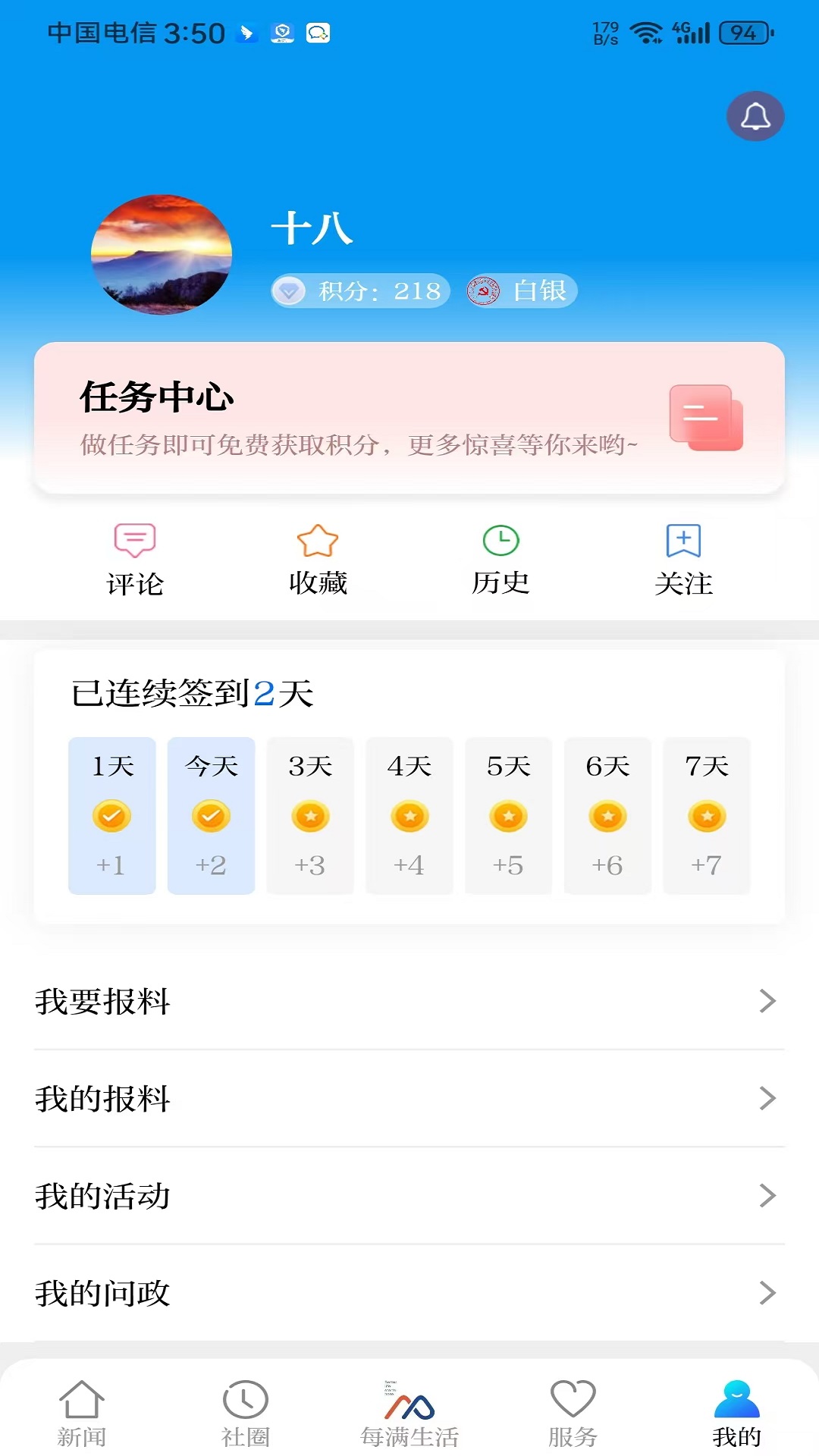Open the notification bell

[755, 116]
